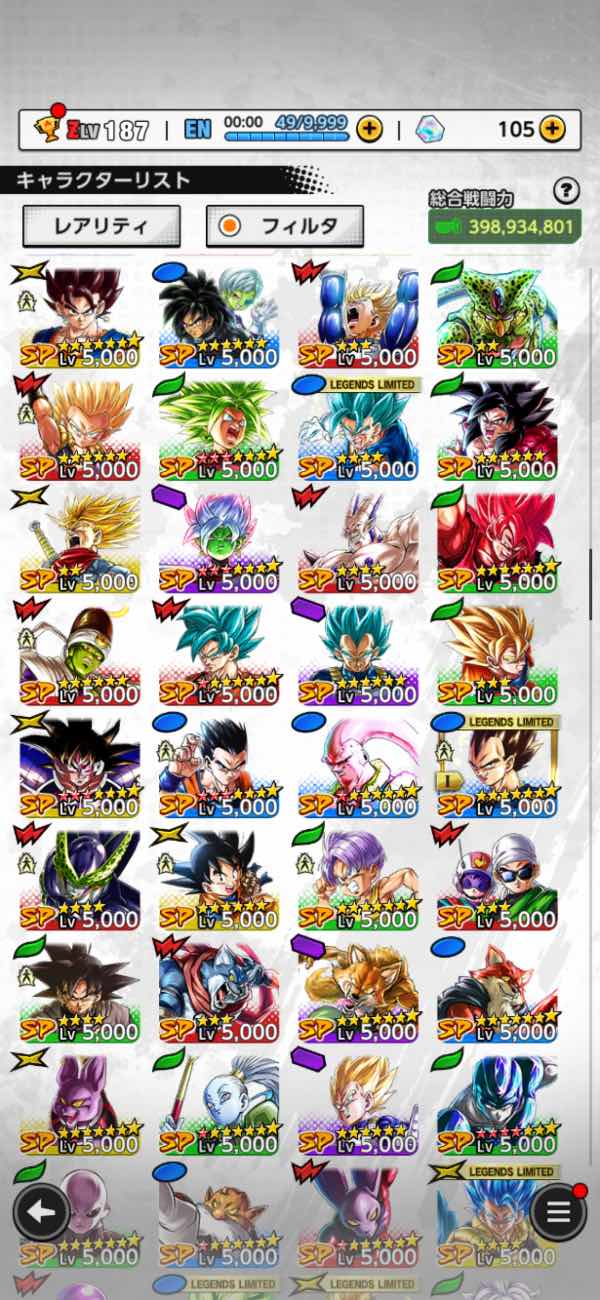Add energy with EN plus button

click(369, 128)
